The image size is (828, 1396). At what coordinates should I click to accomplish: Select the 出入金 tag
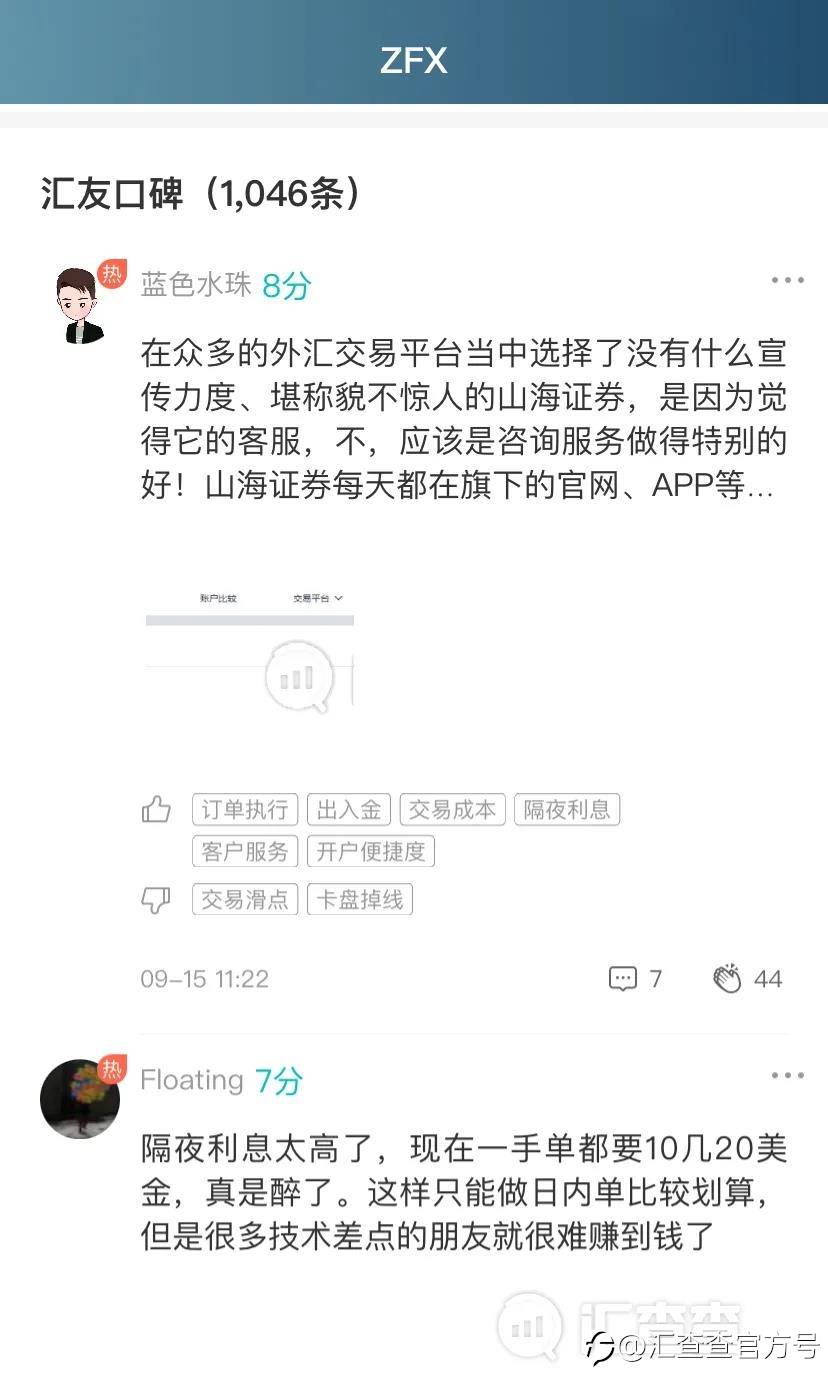(349, 809)
